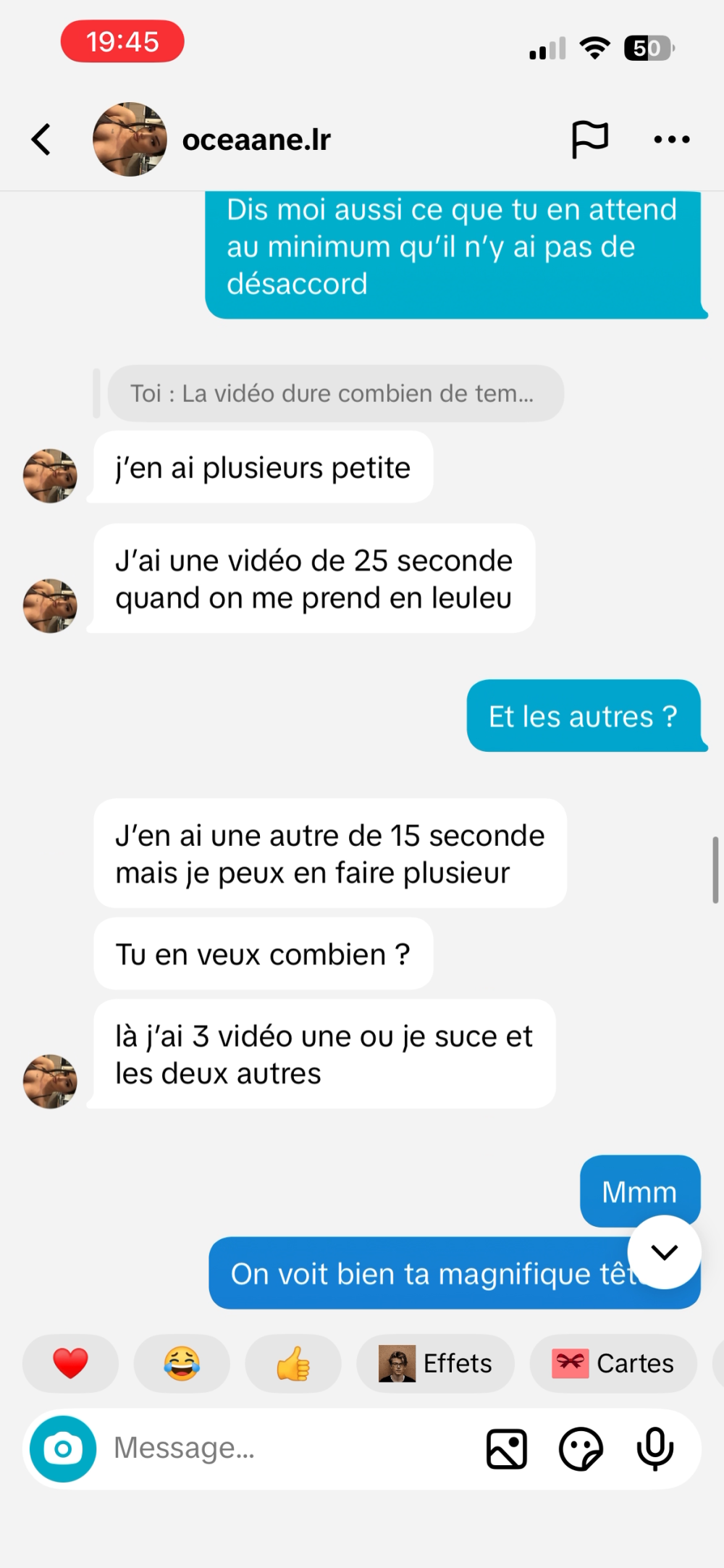Send the laughing emoji quick reaction
The height and width of the screenshot is (1568, 724).
click(182, 1363)
